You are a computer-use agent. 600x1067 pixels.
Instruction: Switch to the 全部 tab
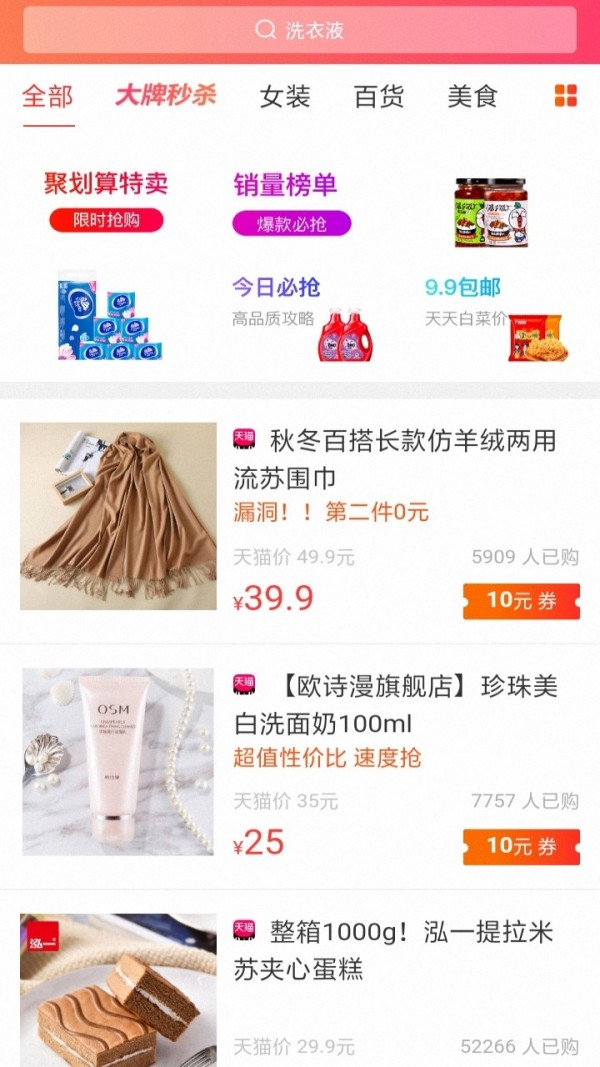(x=48, y=97)
